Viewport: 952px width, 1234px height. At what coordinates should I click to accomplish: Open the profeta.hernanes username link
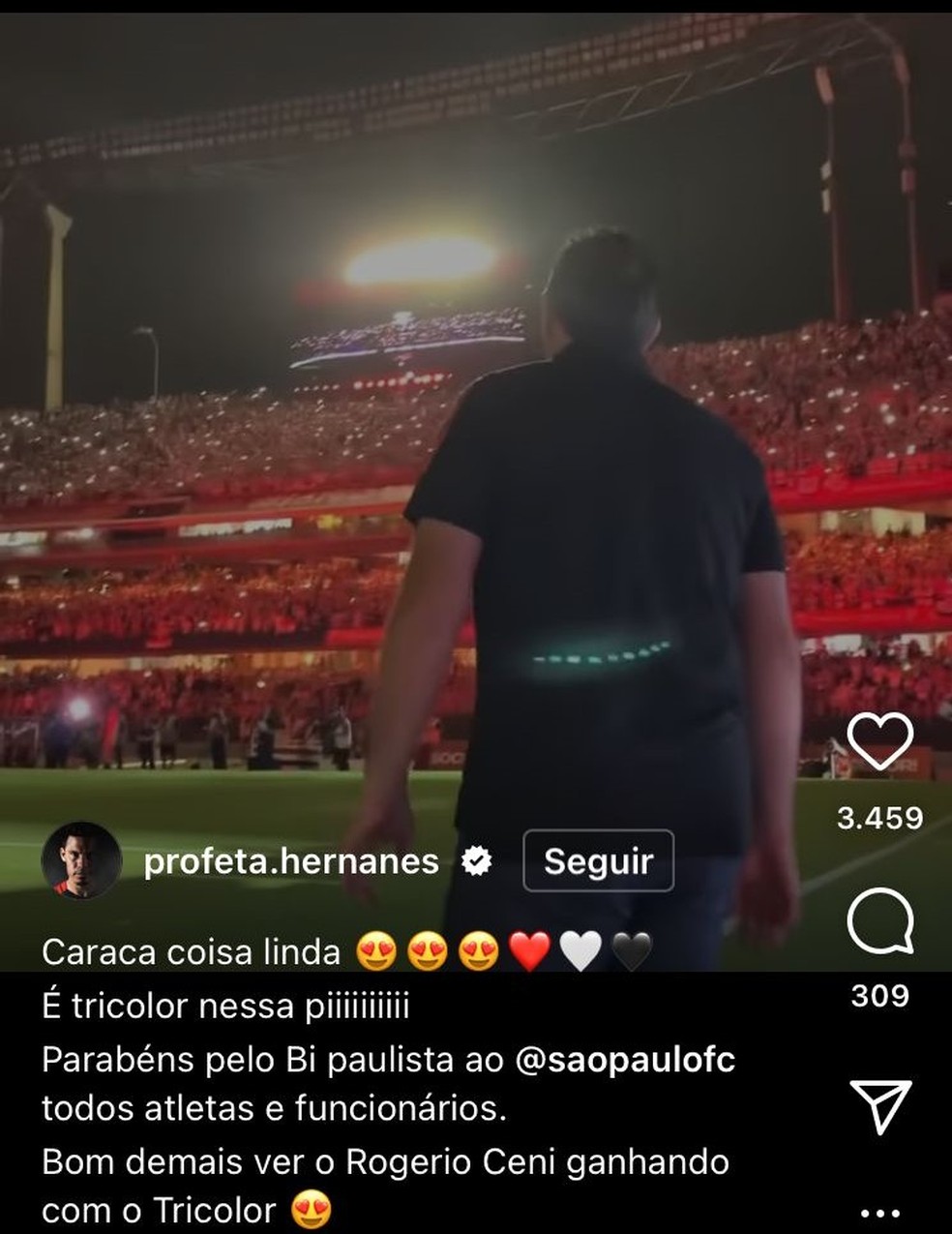[x=291, y=860]
